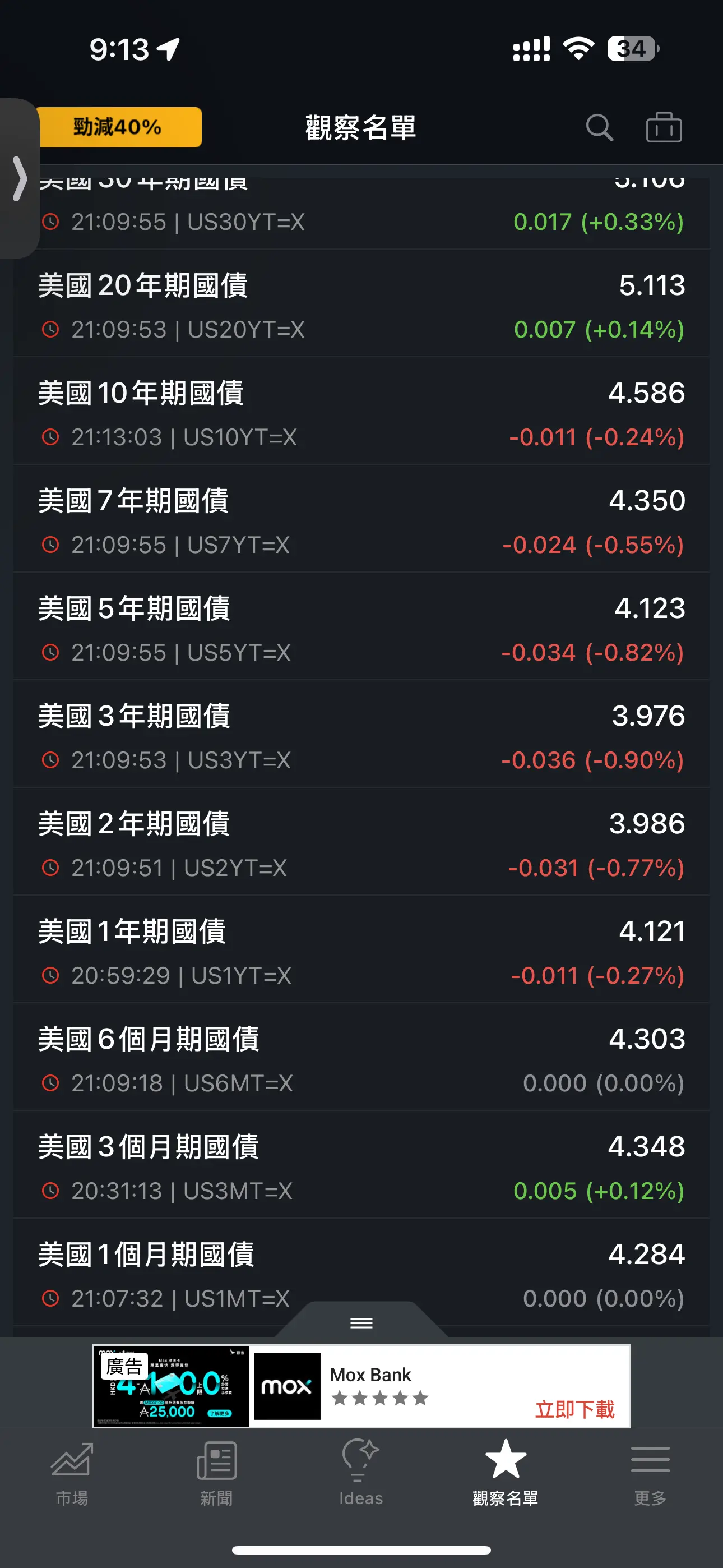Tap the 勁減40% promo banner
The height and width of the screenshot is (1568, 723).
tap(119, 127)
